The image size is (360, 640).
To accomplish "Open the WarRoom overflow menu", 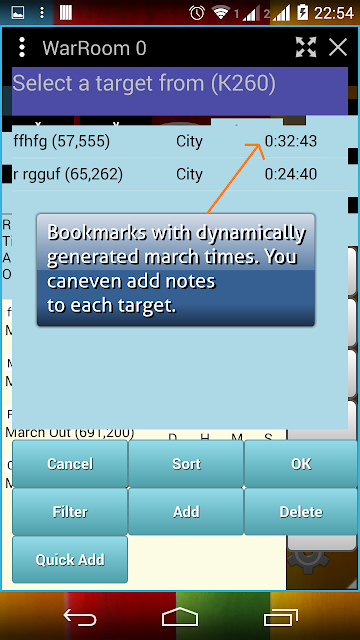I will [x=22, y=47].
